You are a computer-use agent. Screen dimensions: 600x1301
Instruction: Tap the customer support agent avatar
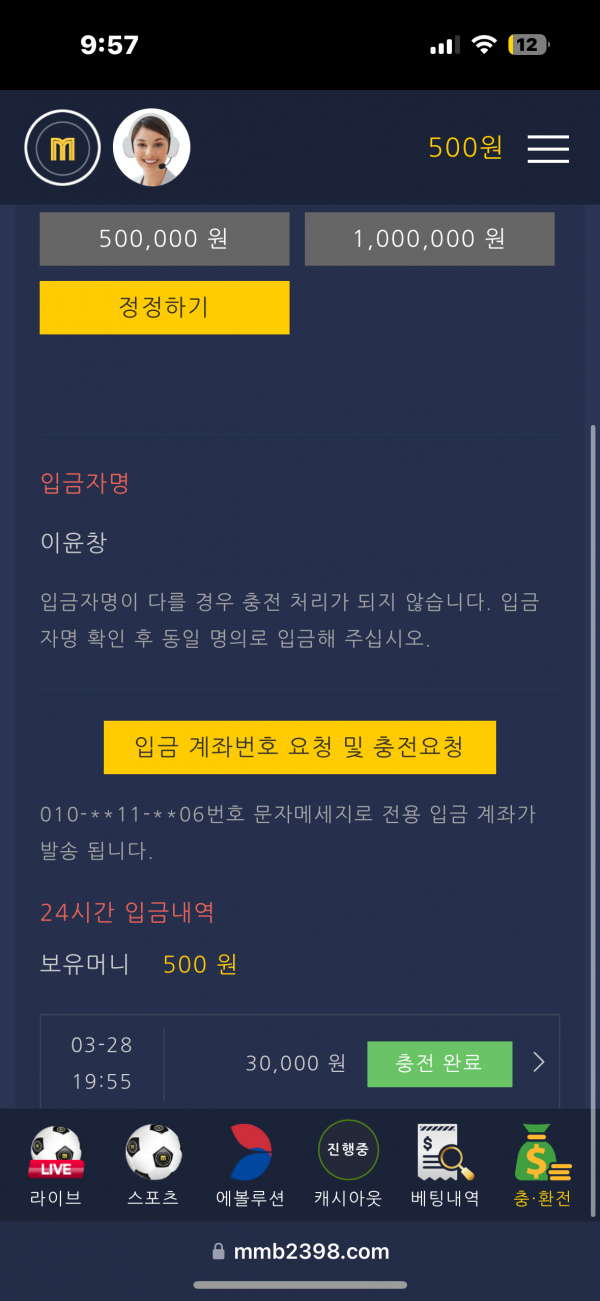click(x=151, y=148)
